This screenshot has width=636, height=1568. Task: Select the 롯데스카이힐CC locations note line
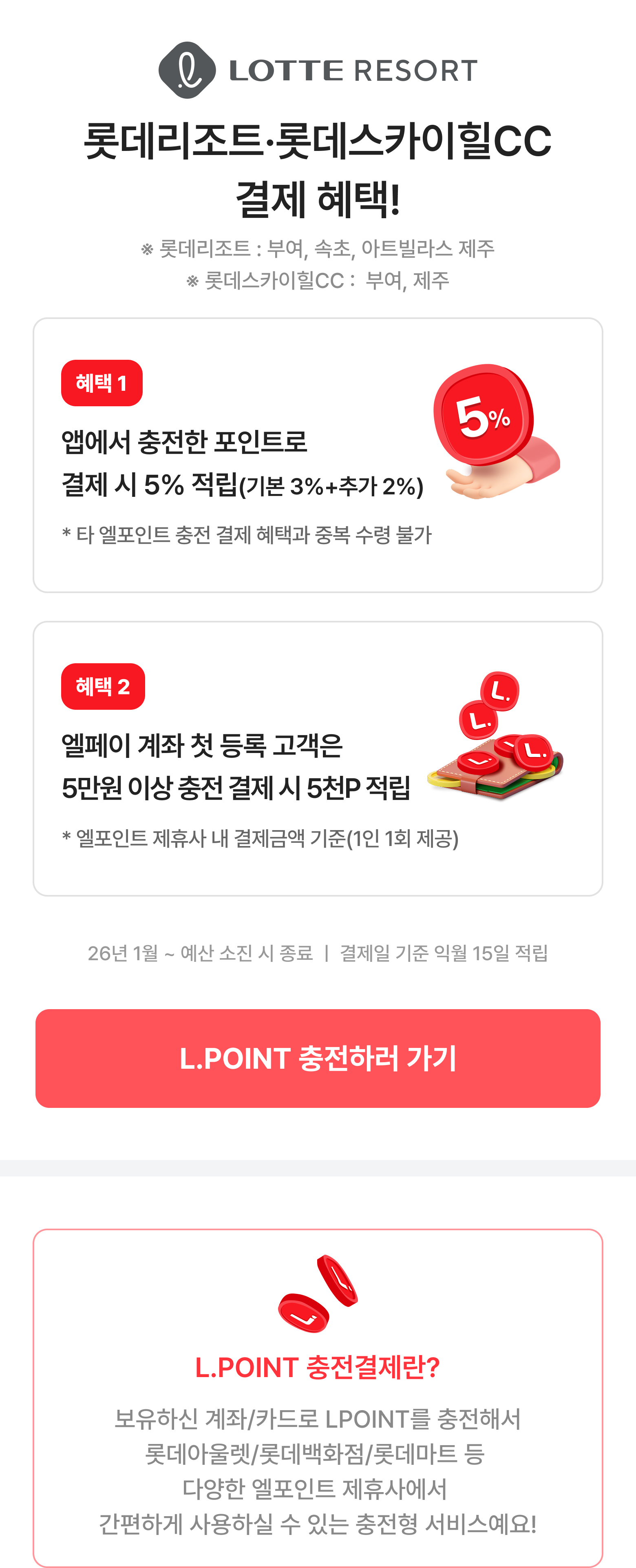click(318, 281)
